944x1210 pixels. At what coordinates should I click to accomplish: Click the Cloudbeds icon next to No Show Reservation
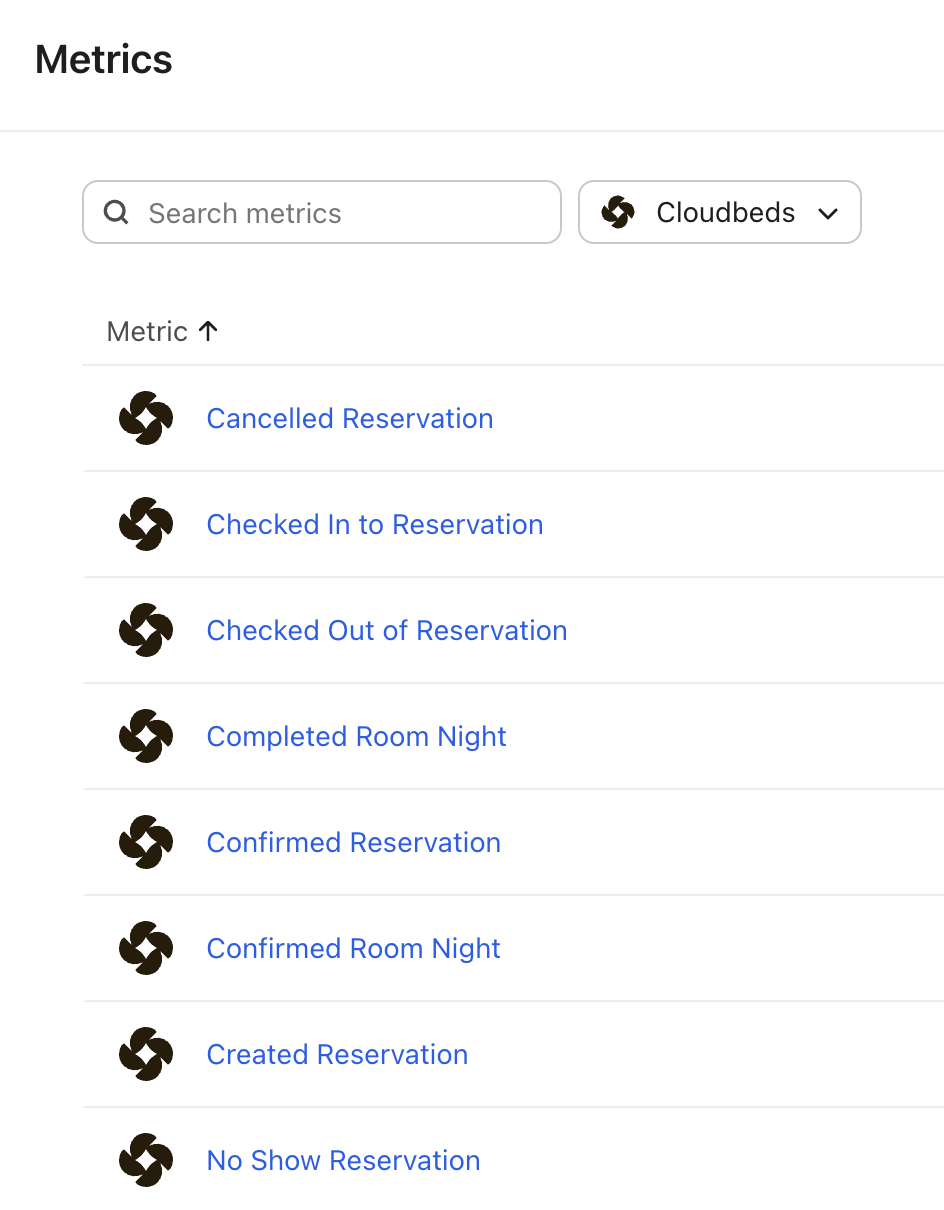coord(145,1160)
